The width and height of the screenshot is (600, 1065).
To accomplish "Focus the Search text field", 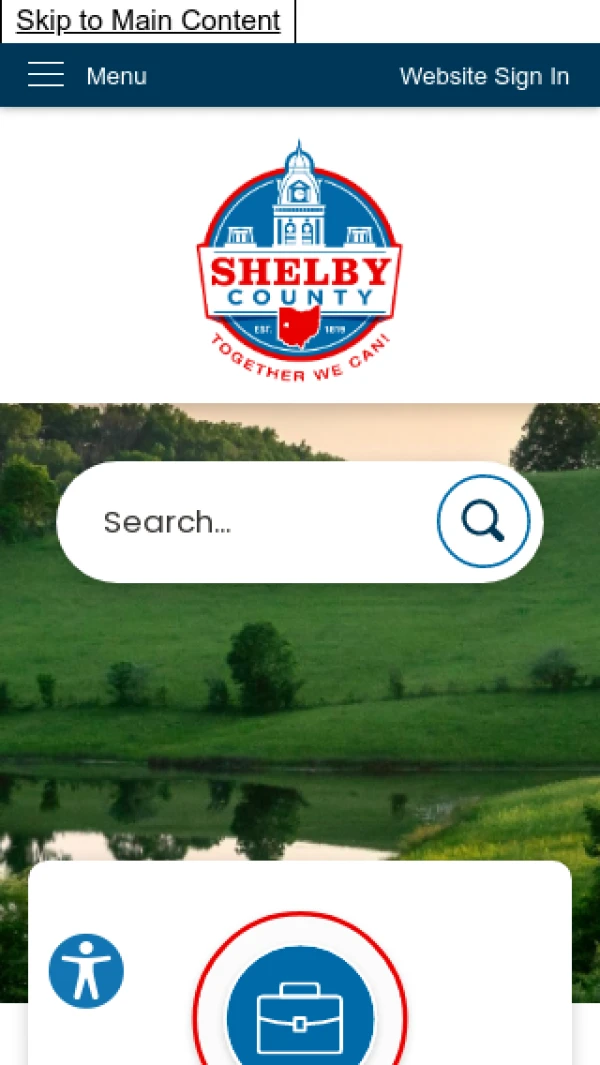I will [250, 522].
